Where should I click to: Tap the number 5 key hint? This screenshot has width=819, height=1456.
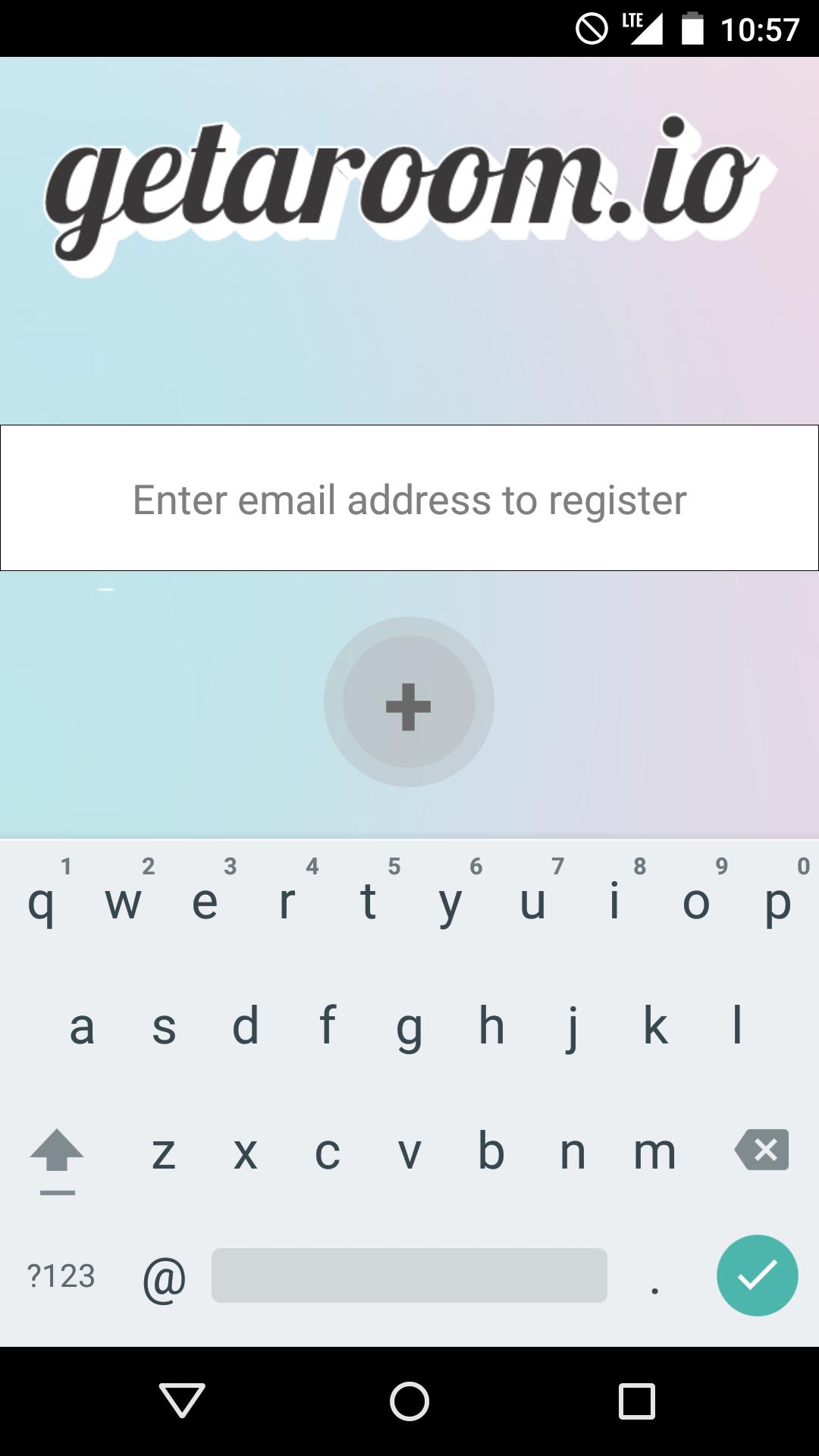tap(394, 866)
